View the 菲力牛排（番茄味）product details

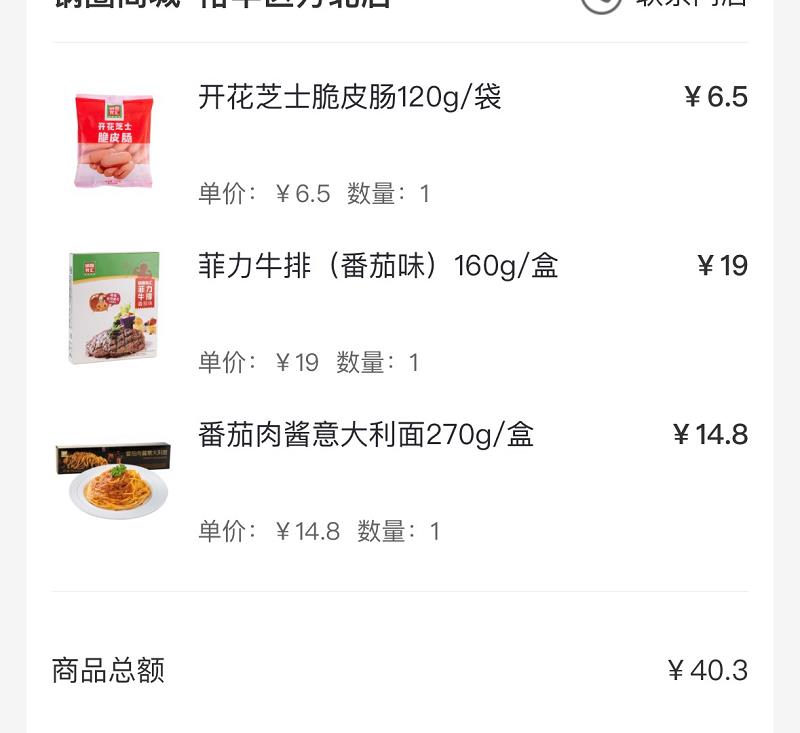pyautogui.click(x=377, y=266)
